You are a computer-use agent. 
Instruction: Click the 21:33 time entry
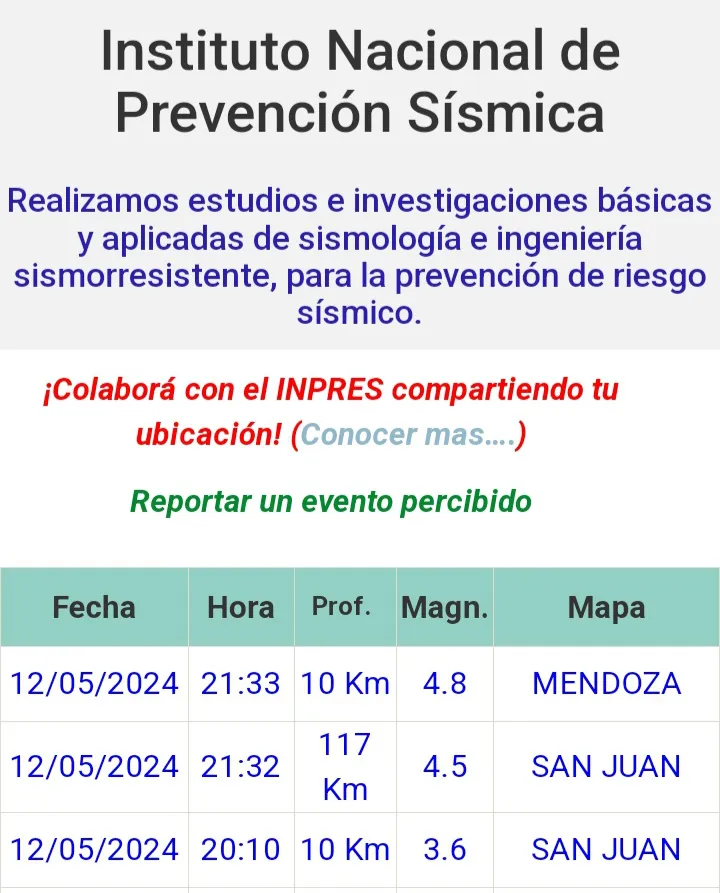click(240, 683)
